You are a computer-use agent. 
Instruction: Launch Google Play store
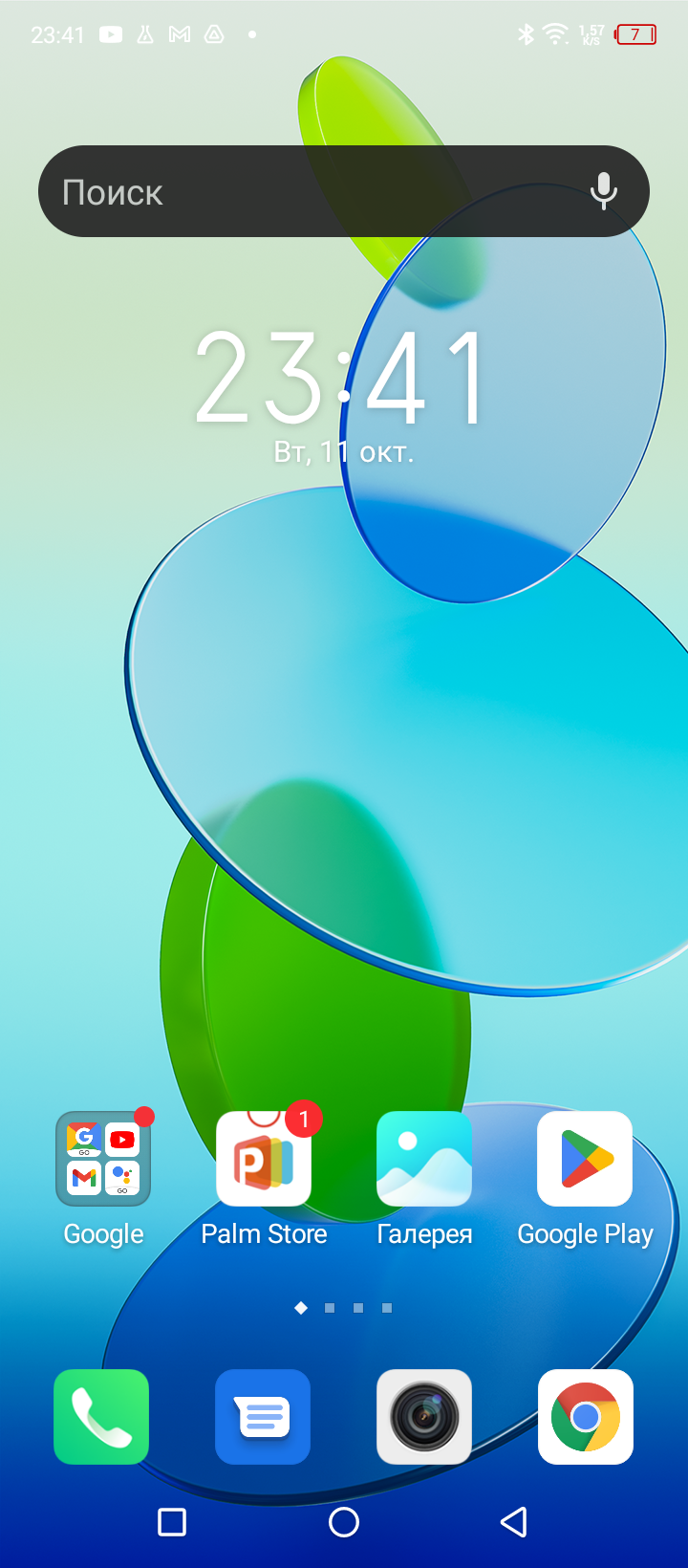pyautogui.click(x=585, y=1159)
